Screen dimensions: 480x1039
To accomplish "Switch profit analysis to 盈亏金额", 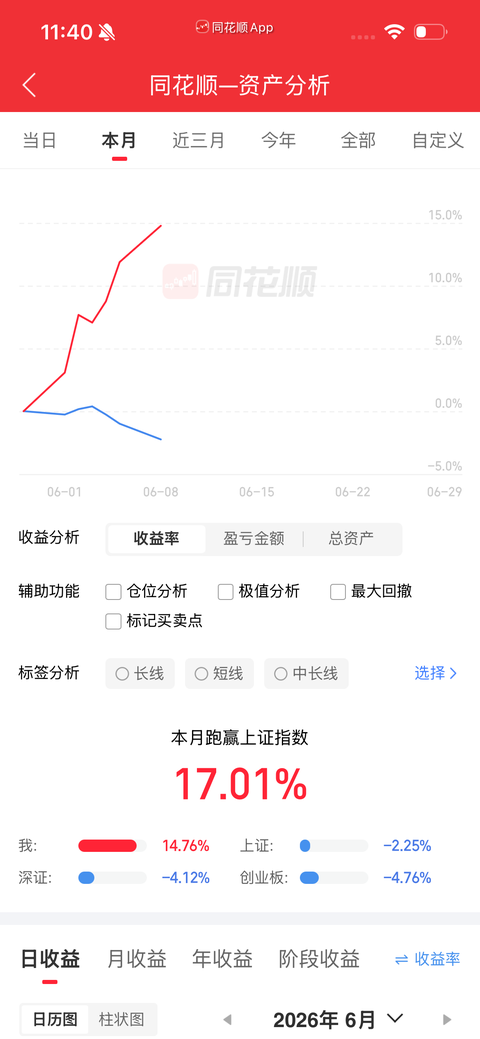I will 254,539.
